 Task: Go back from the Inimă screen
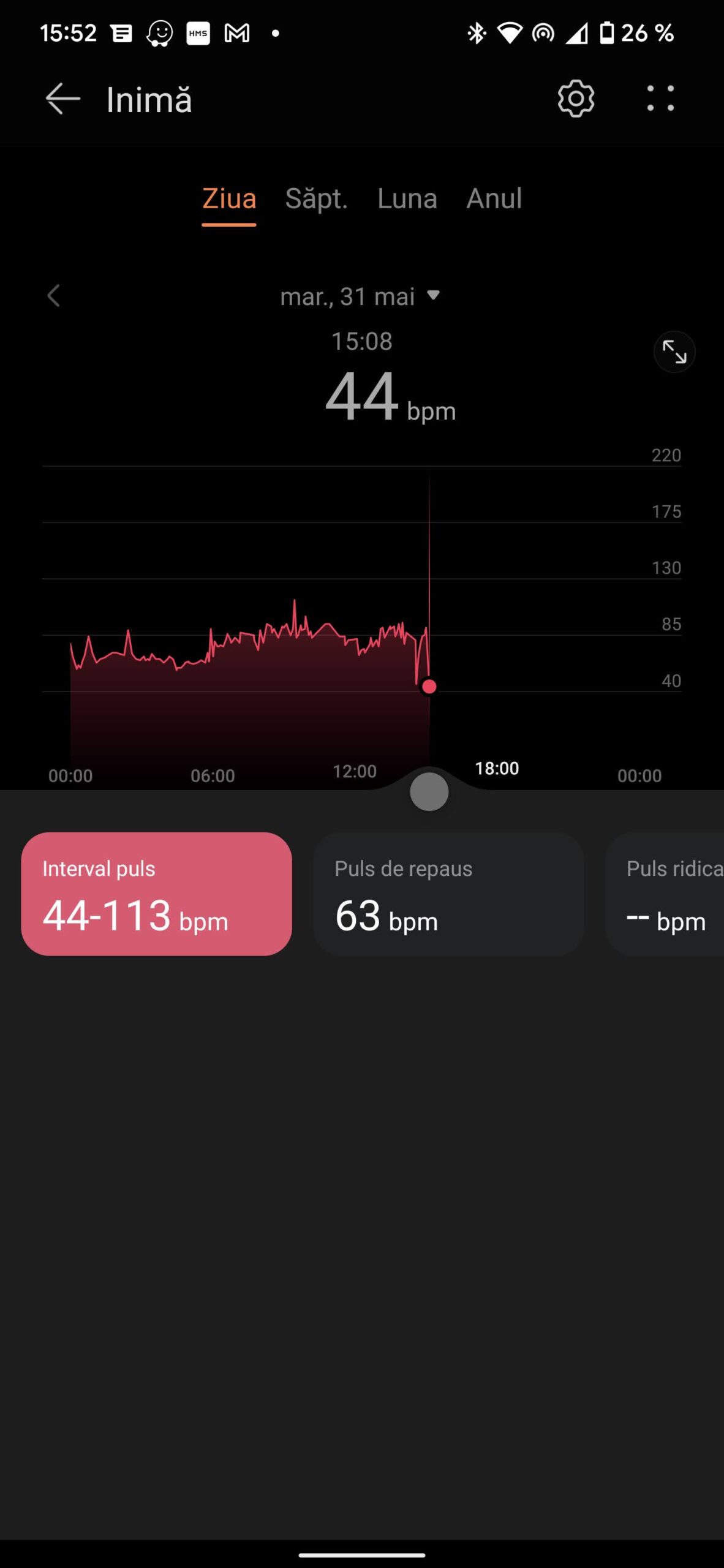tap(62, 99)
